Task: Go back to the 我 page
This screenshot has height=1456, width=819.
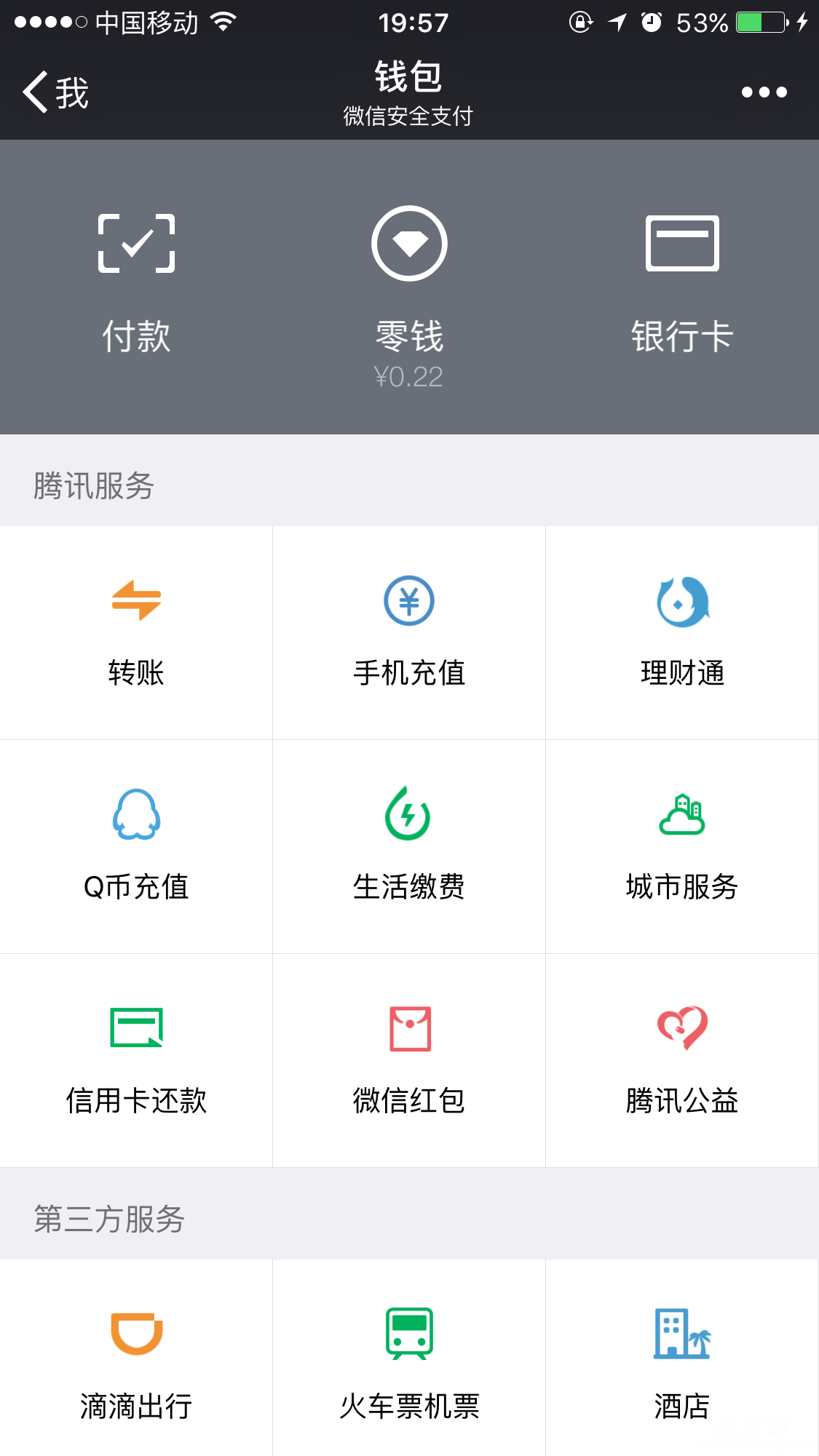Action: tap(55, 92)
